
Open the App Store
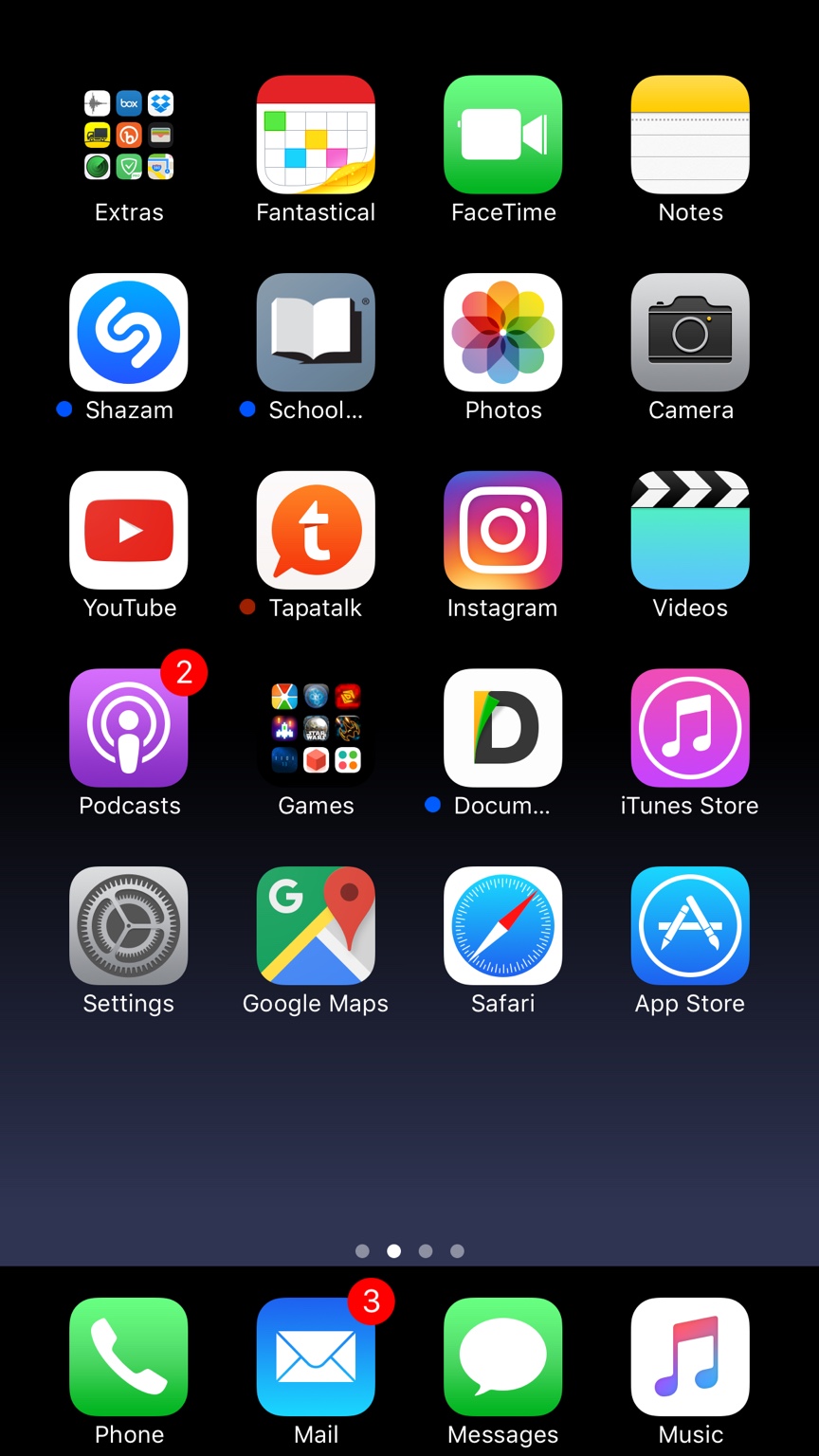690,925
